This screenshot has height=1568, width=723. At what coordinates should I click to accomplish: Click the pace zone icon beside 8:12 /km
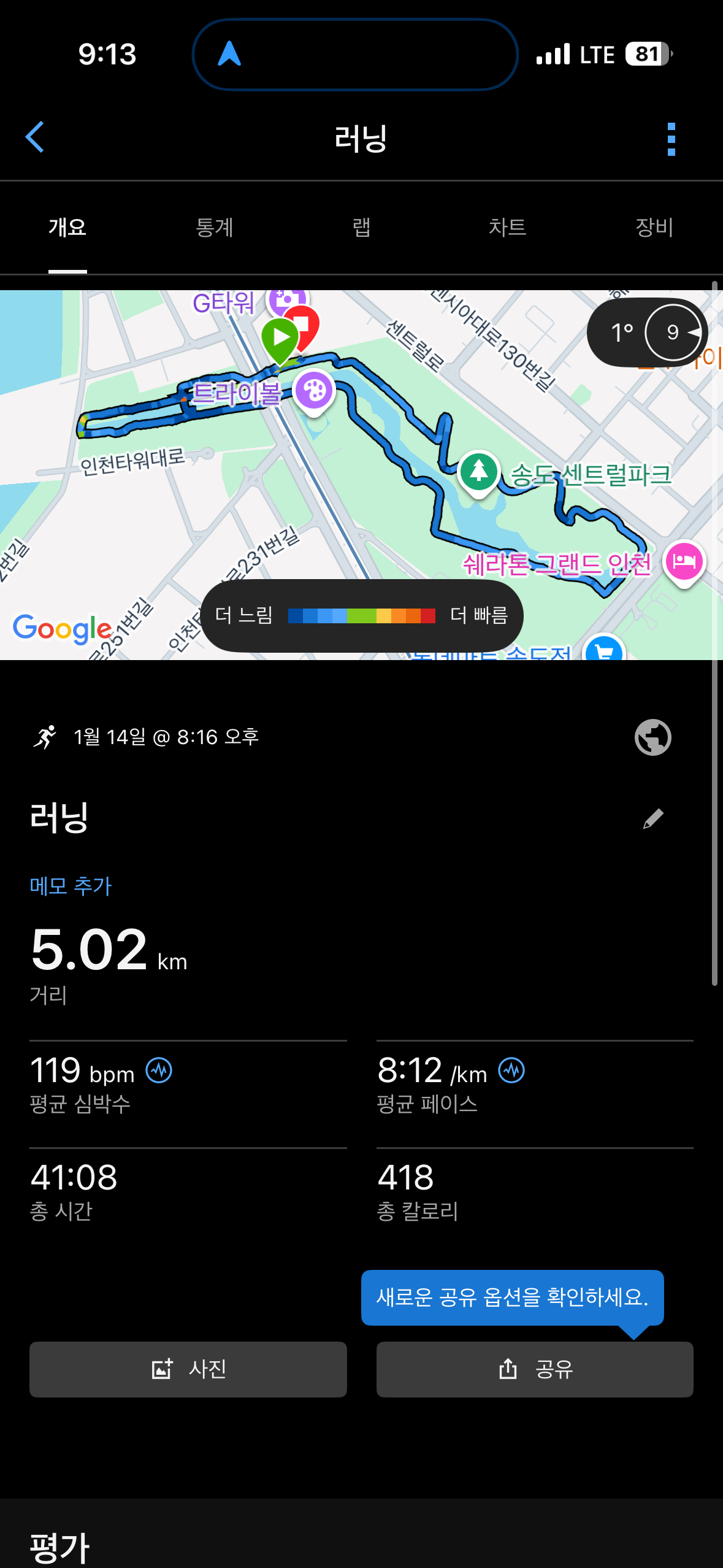[511, 1070]
